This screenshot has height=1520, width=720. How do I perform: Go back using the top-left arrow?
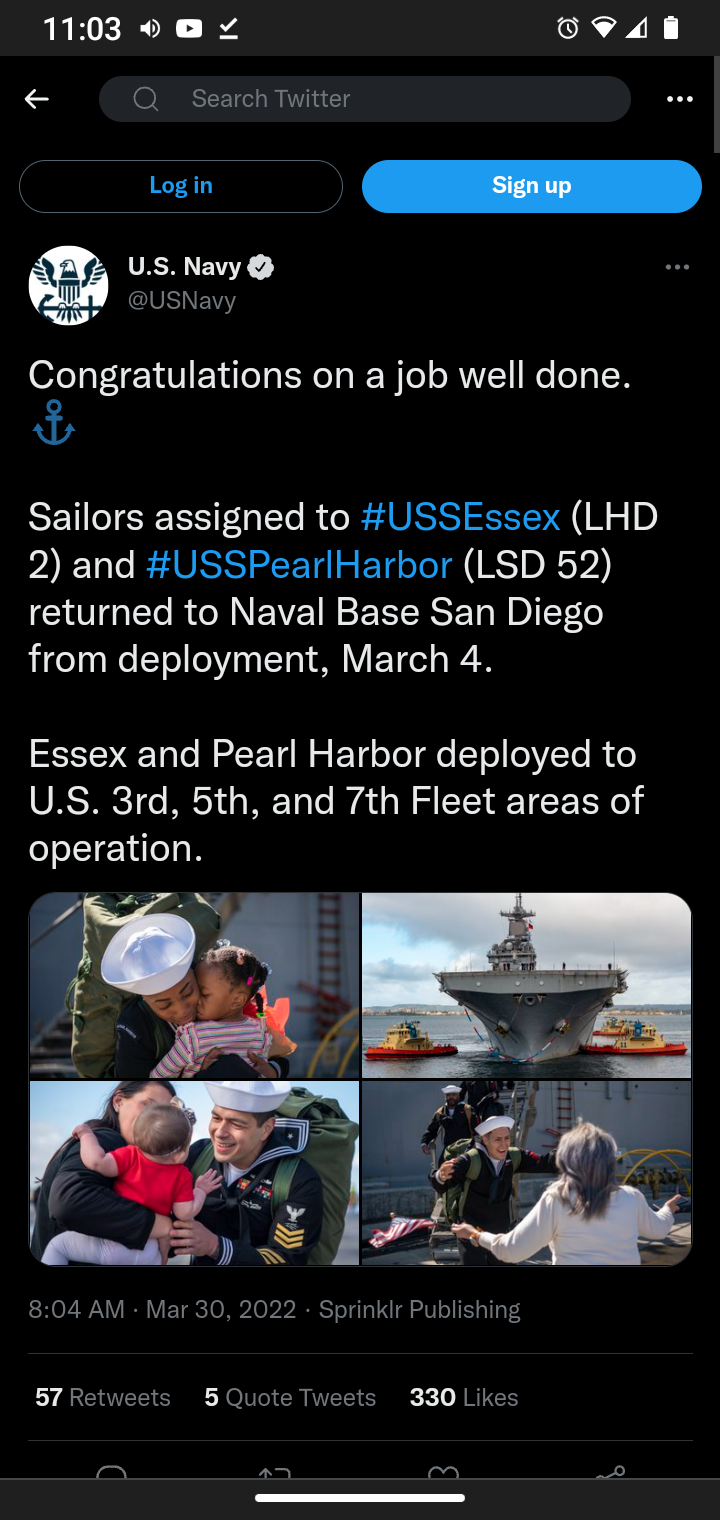37,99
